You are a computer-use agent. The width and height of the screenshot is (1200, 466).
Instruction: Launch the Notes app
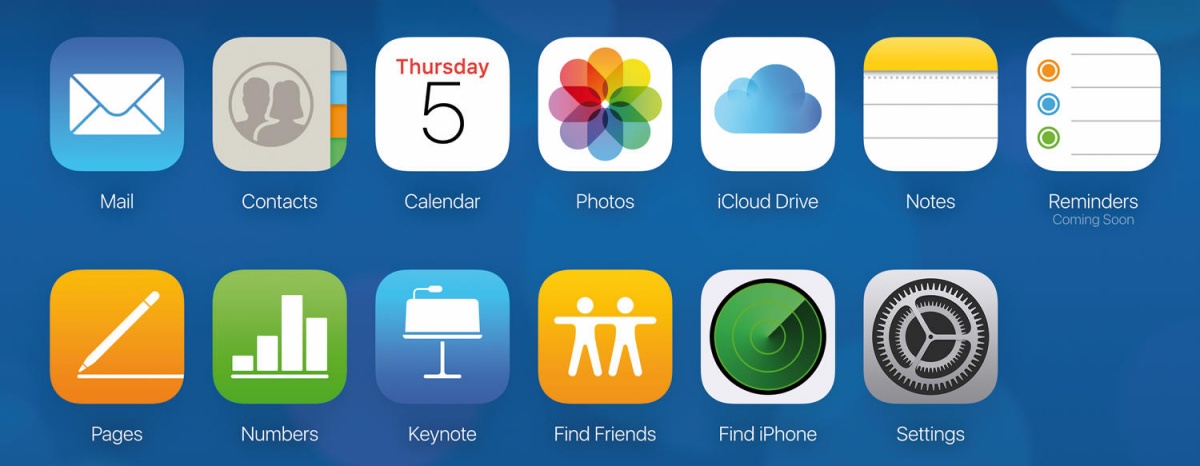click(930, 104)
